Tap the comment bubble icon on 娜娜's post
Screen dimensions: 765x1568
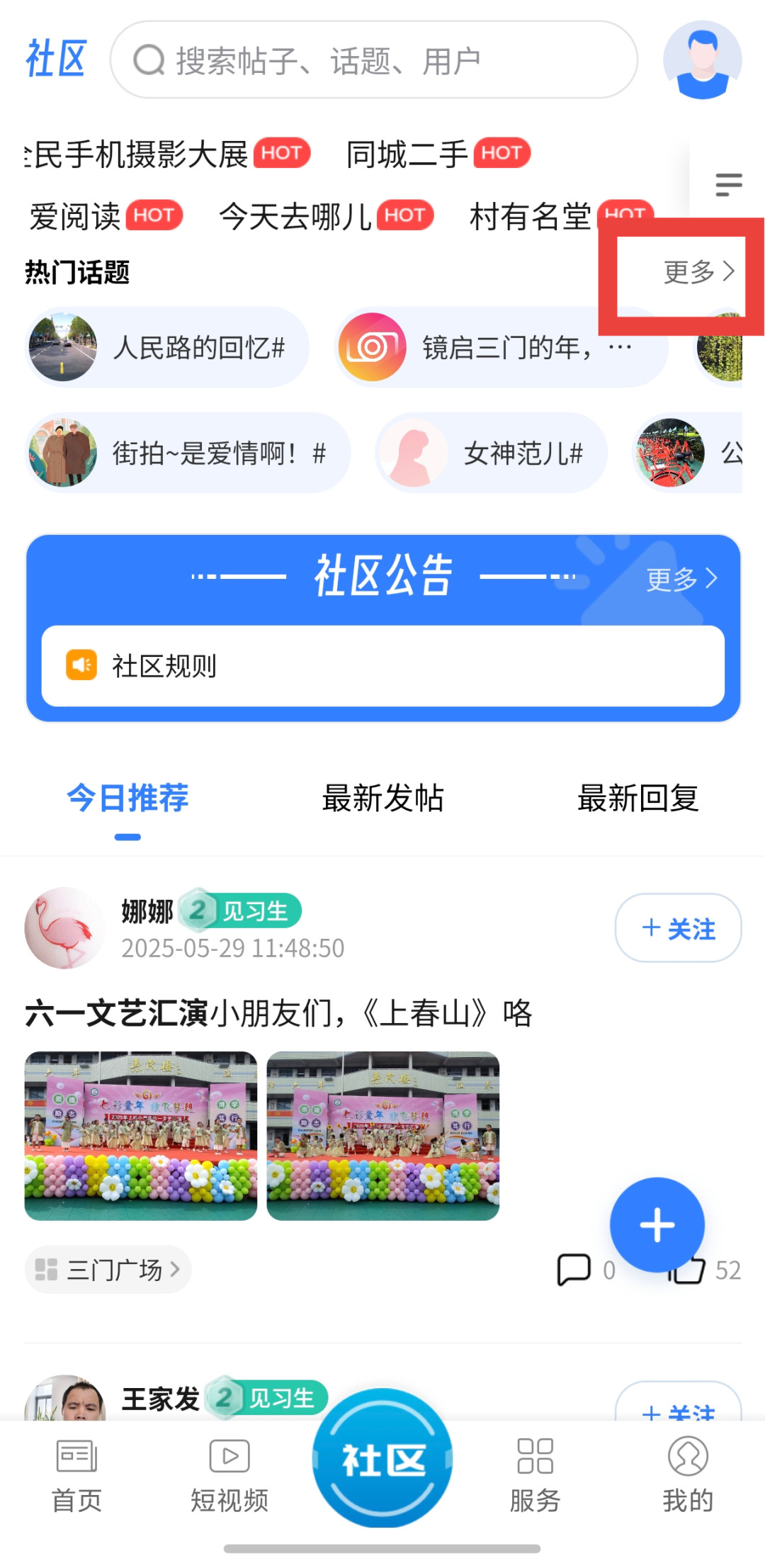tap(575, 1268)
